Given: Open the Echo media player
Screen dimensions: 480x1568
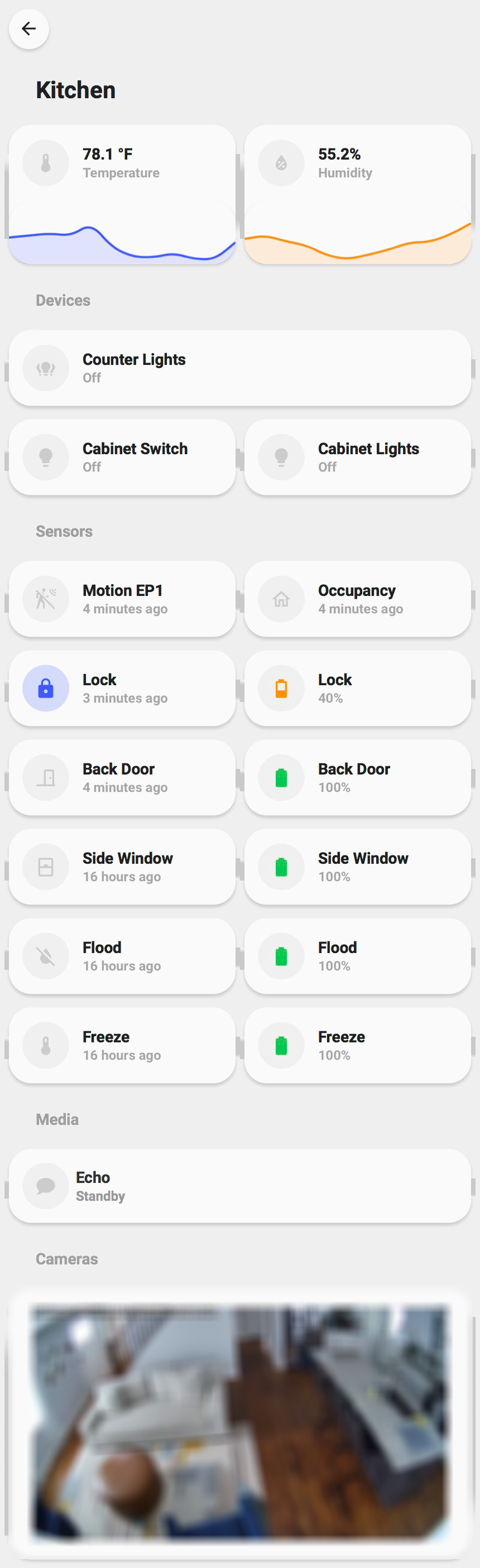Looking at the screenshot, I should (x=240, y=1186).
